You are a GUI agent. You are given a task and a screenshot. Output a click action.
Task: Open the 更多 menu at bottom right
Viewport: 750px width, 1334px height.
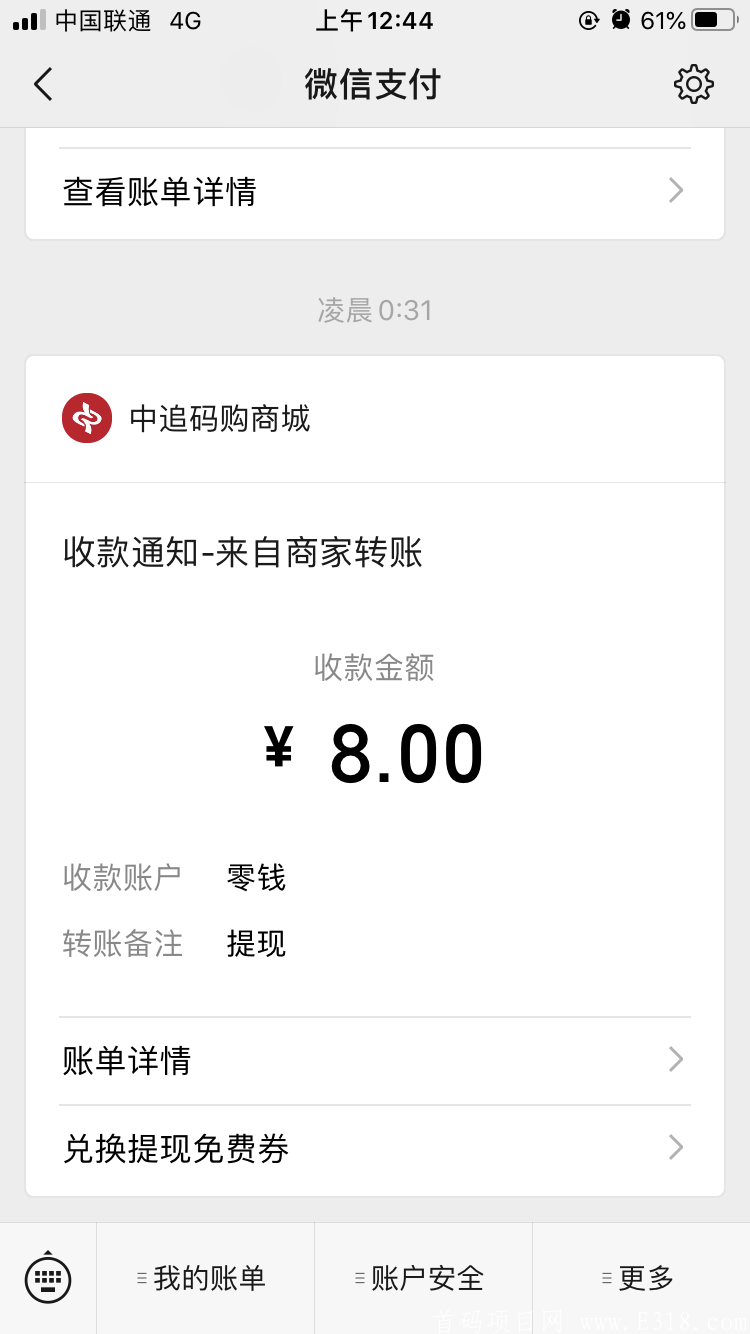645,1277
